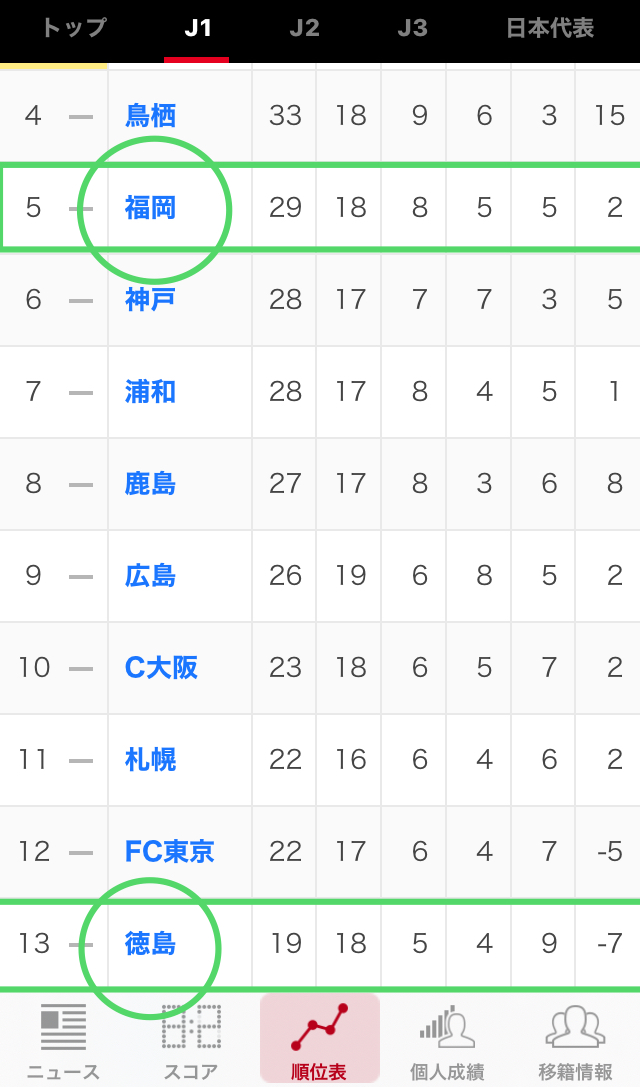Viewport: 640px width, 1087px height.
Task: View the 浦和 team details
Action: pos(150,392)
